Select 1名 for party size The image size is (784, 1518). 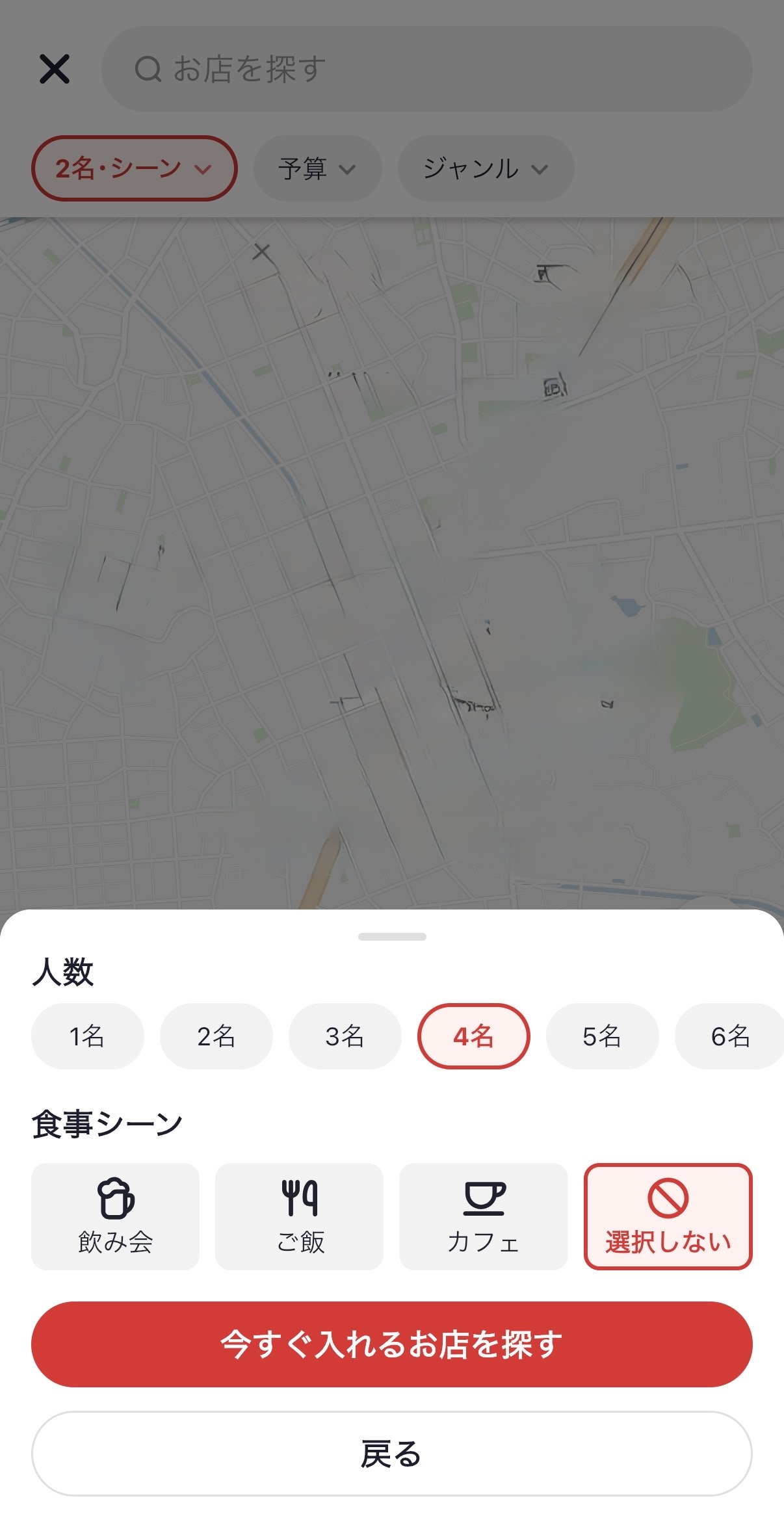[87, 1036]
